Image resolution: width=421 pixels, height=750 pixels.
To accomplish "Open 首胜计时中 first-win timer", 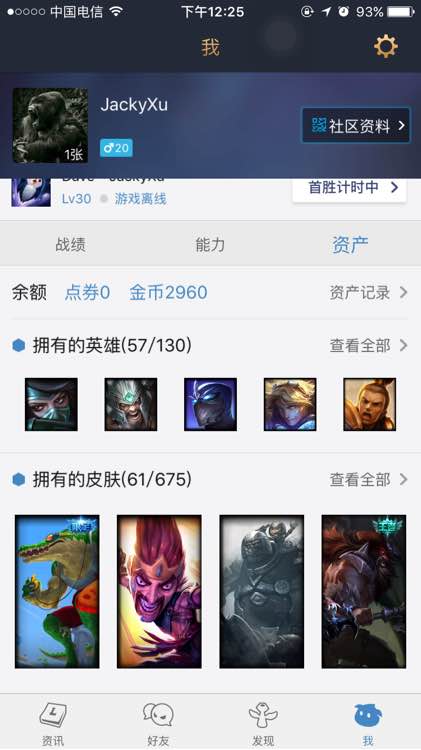I will pyautogui.click(x=350, y=189).
